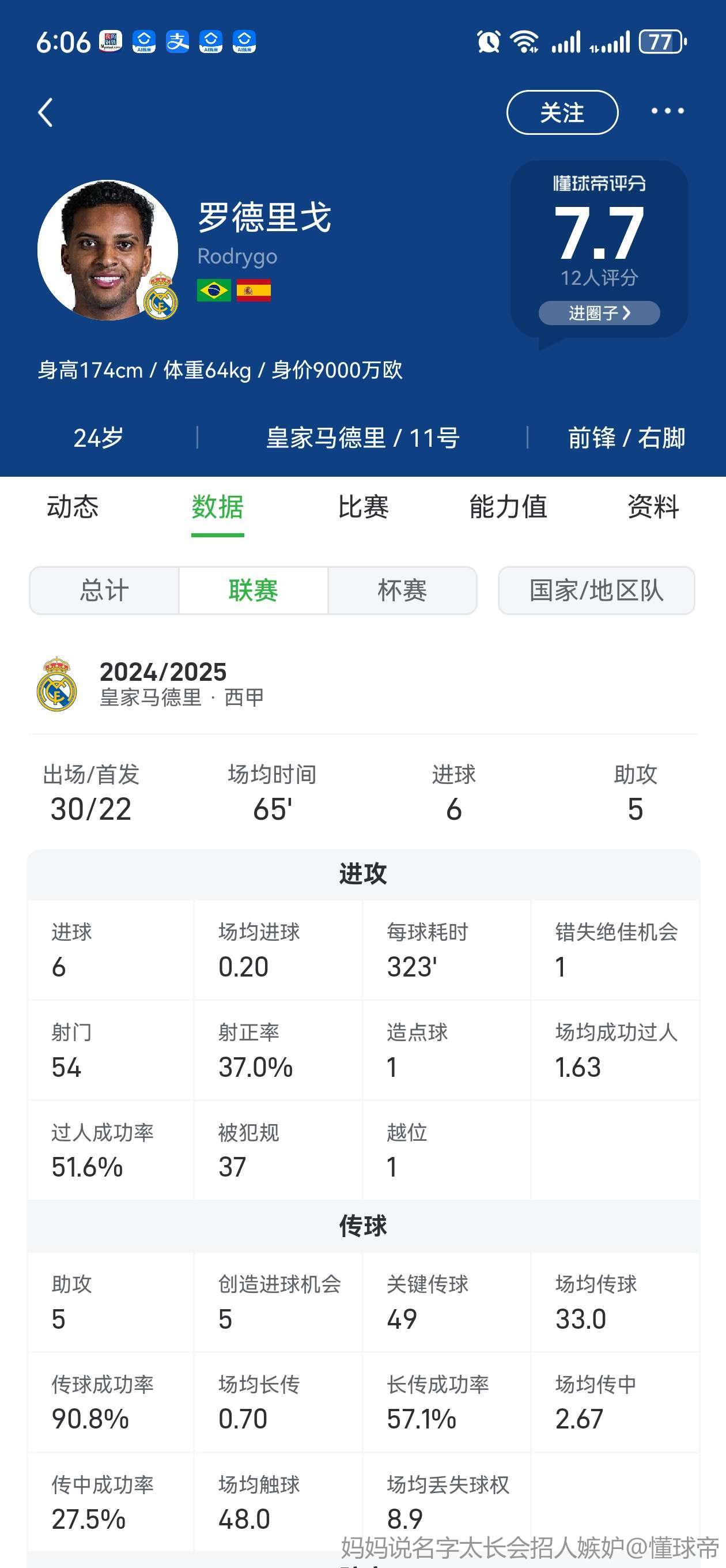
Task: Switch to the 比赛 tab
Action: point(364,507)
